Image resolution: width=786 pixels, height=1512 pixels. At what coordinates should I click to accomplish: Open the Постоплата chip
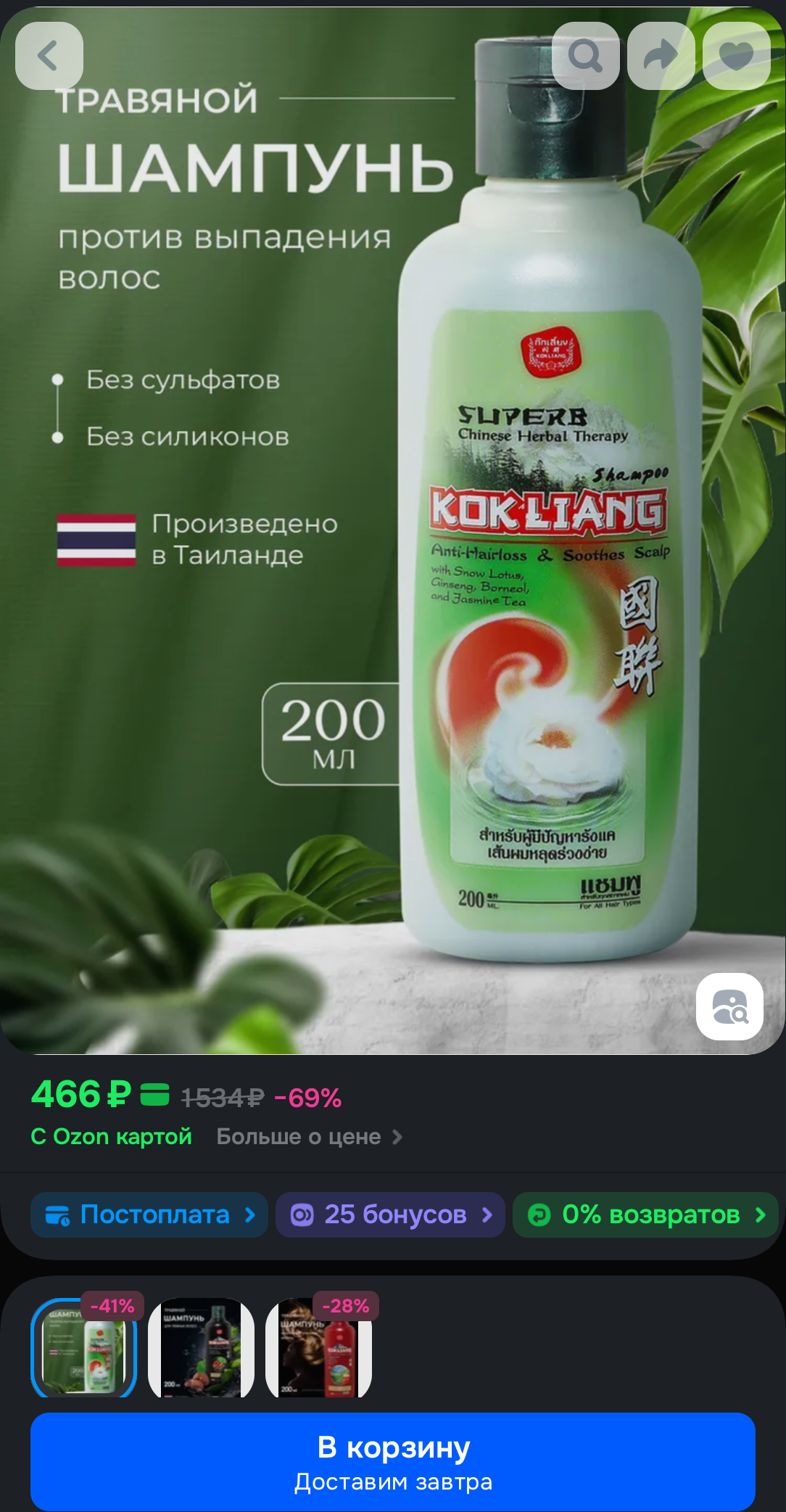(x=149, y=1215)
